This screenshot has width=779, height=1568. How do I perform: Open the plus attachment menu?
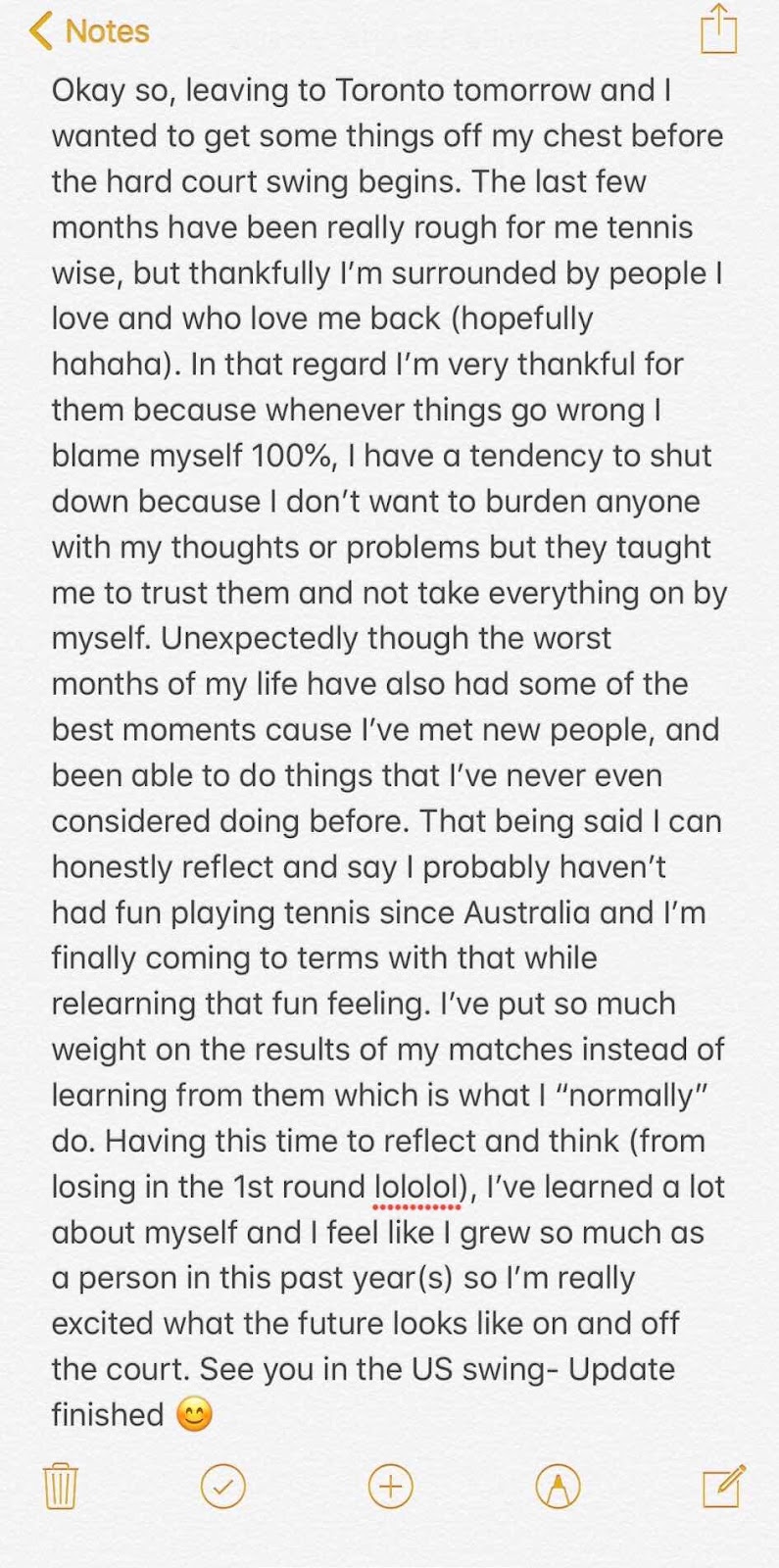point(390,1488)
